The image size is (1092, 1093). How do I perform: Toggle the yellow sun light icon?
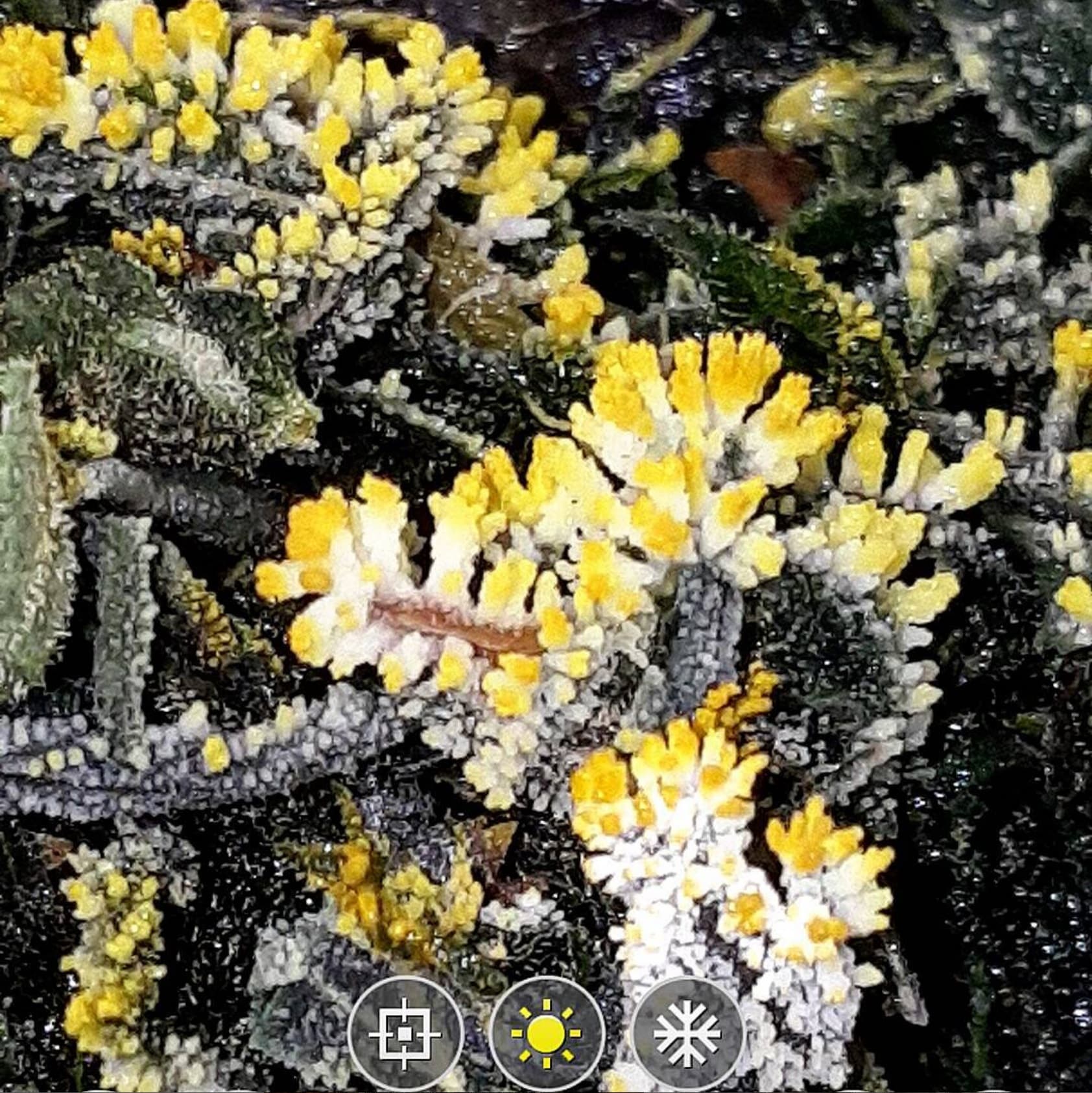(547, 1033)
